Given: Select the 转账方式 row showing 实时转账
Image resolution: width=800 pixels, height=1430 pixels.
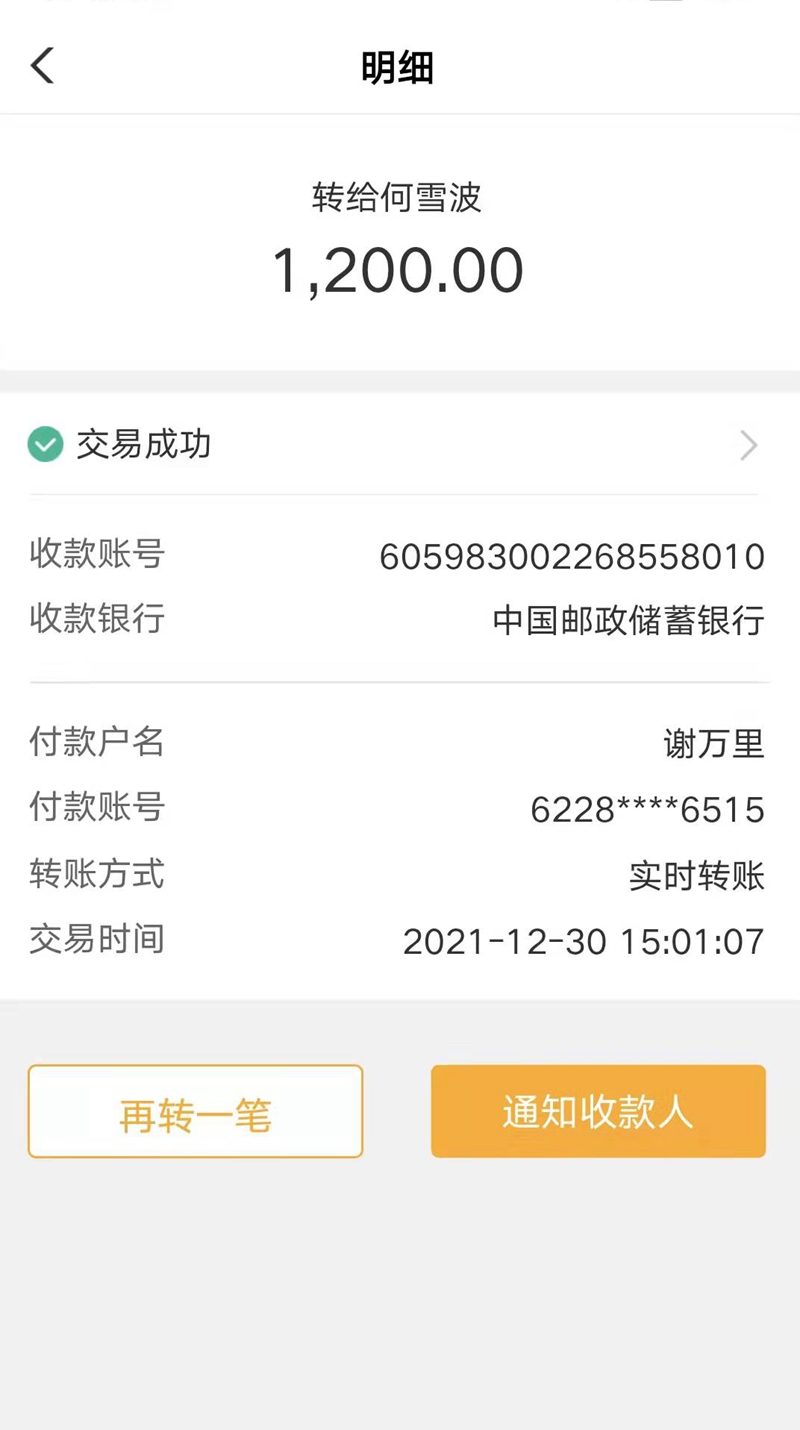Looking at the screenshot, I should pyautogui.click(x=400, y=875).
